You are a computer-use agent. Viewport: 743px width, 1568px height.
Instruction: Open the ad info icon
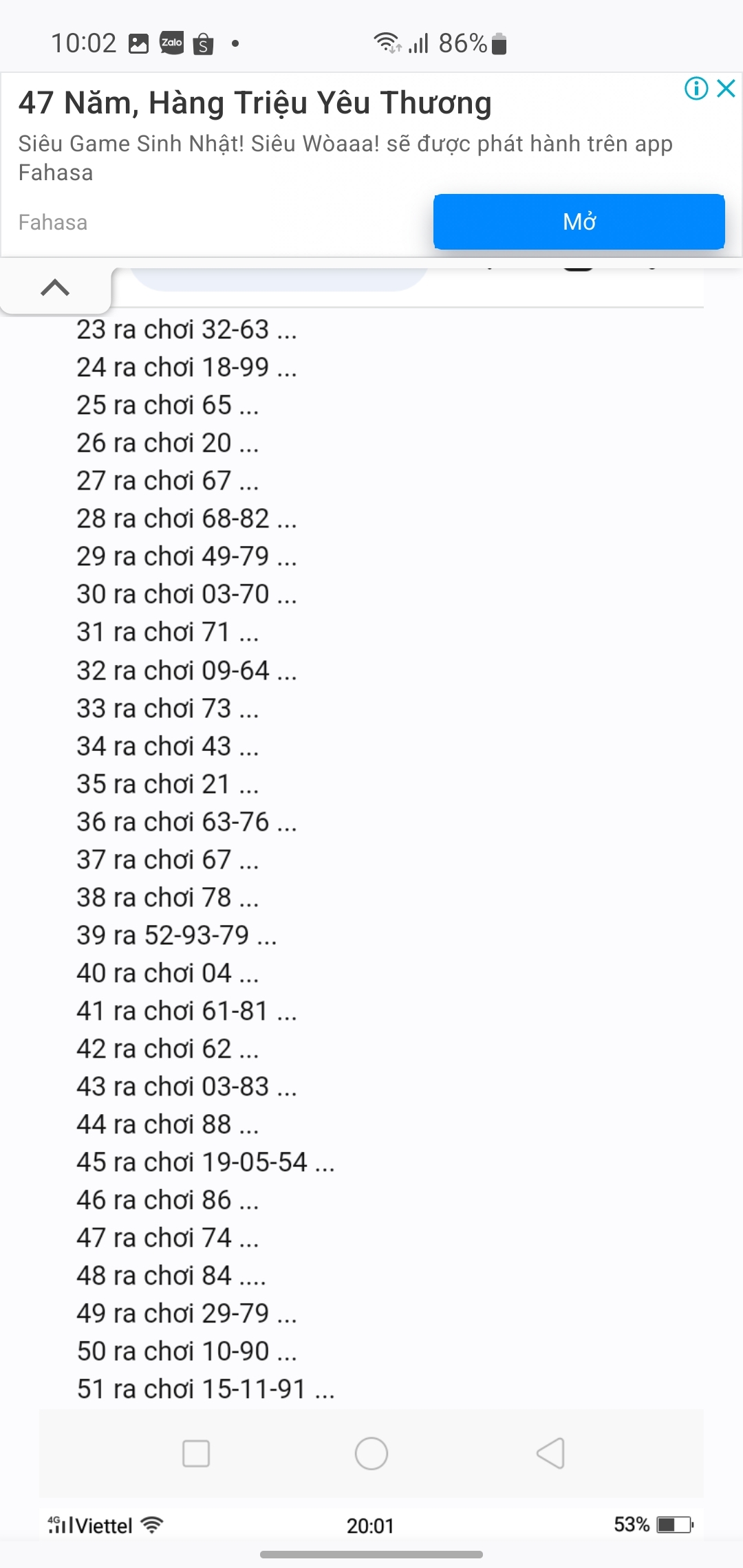[696, 88]
